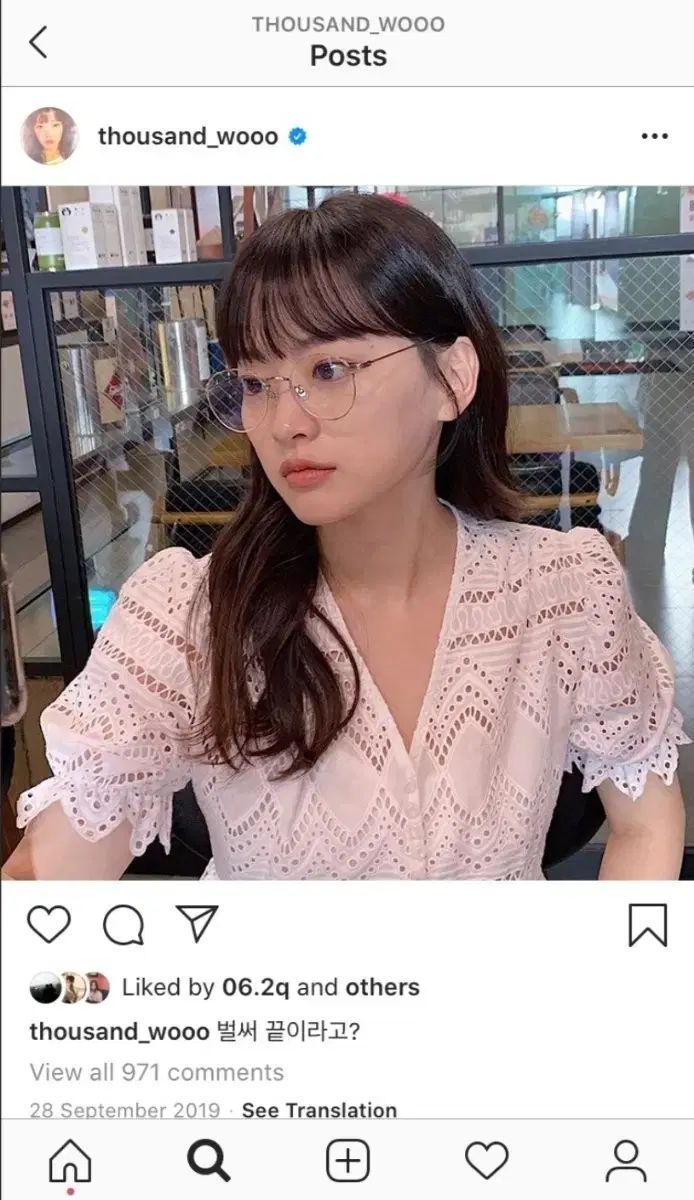Open thousand_wooo profile picture in header
694x1200 pixels.
click(50, 136)
